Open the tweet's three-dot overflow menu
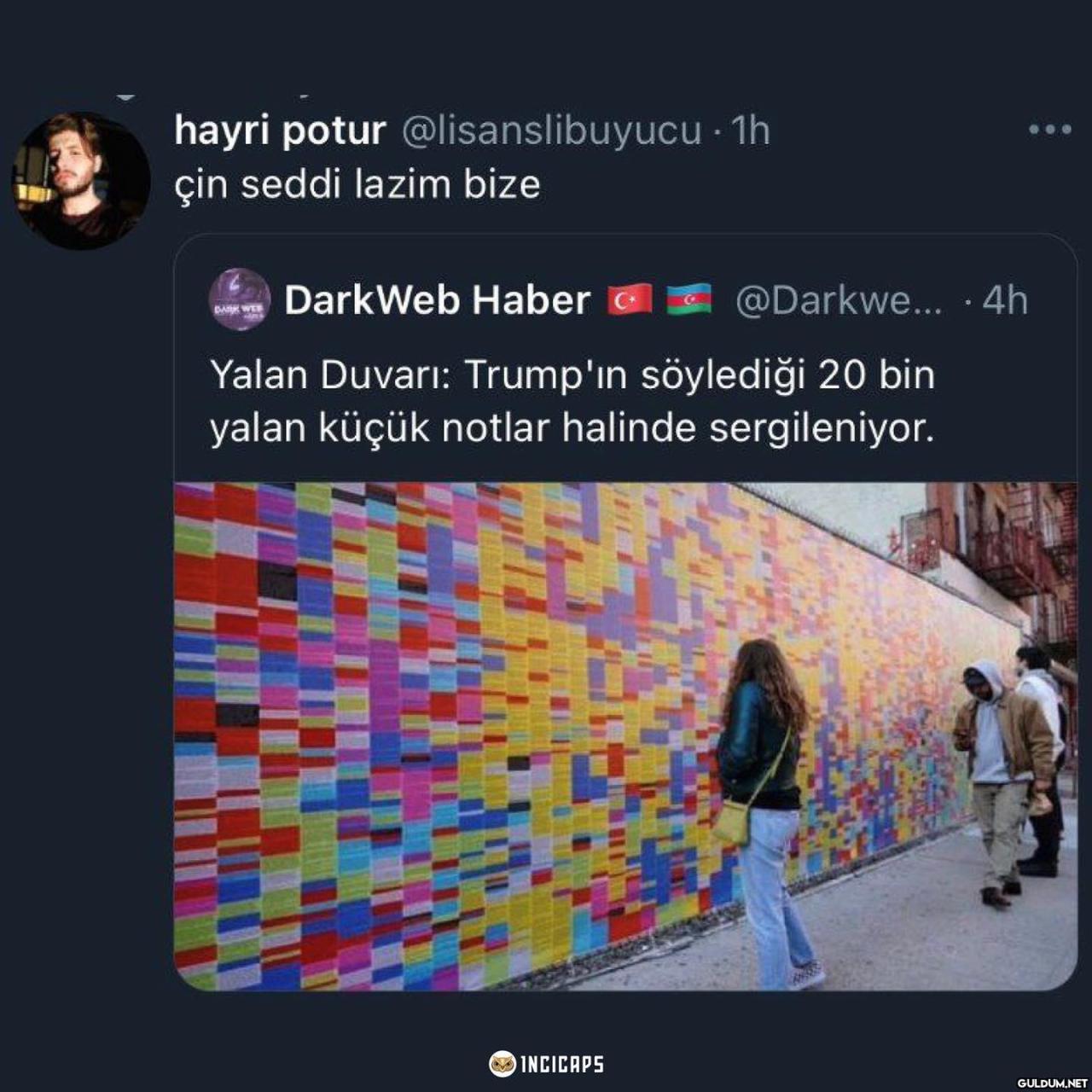 coord(1049,131)
